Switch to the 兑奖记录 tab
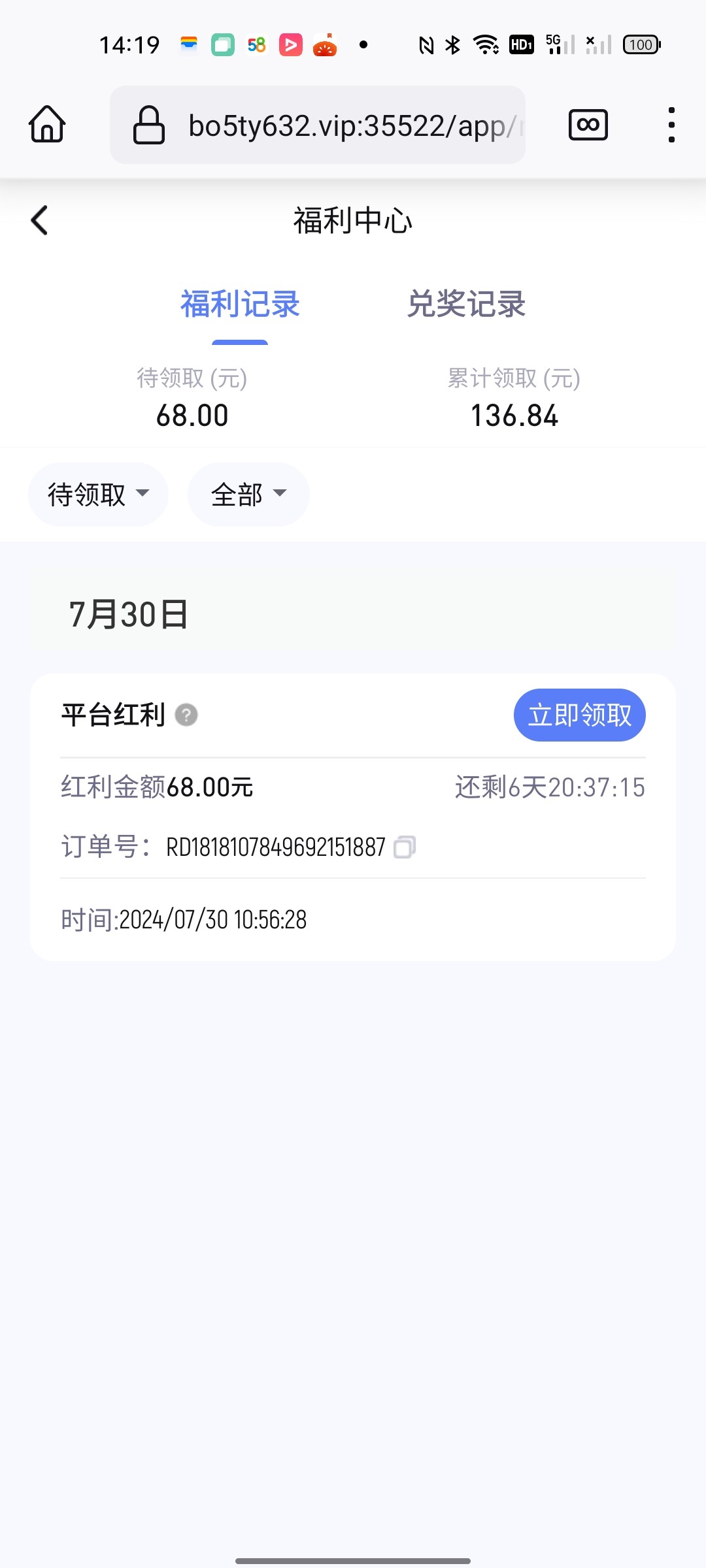The image size is (706, 1568). [467, 304]
